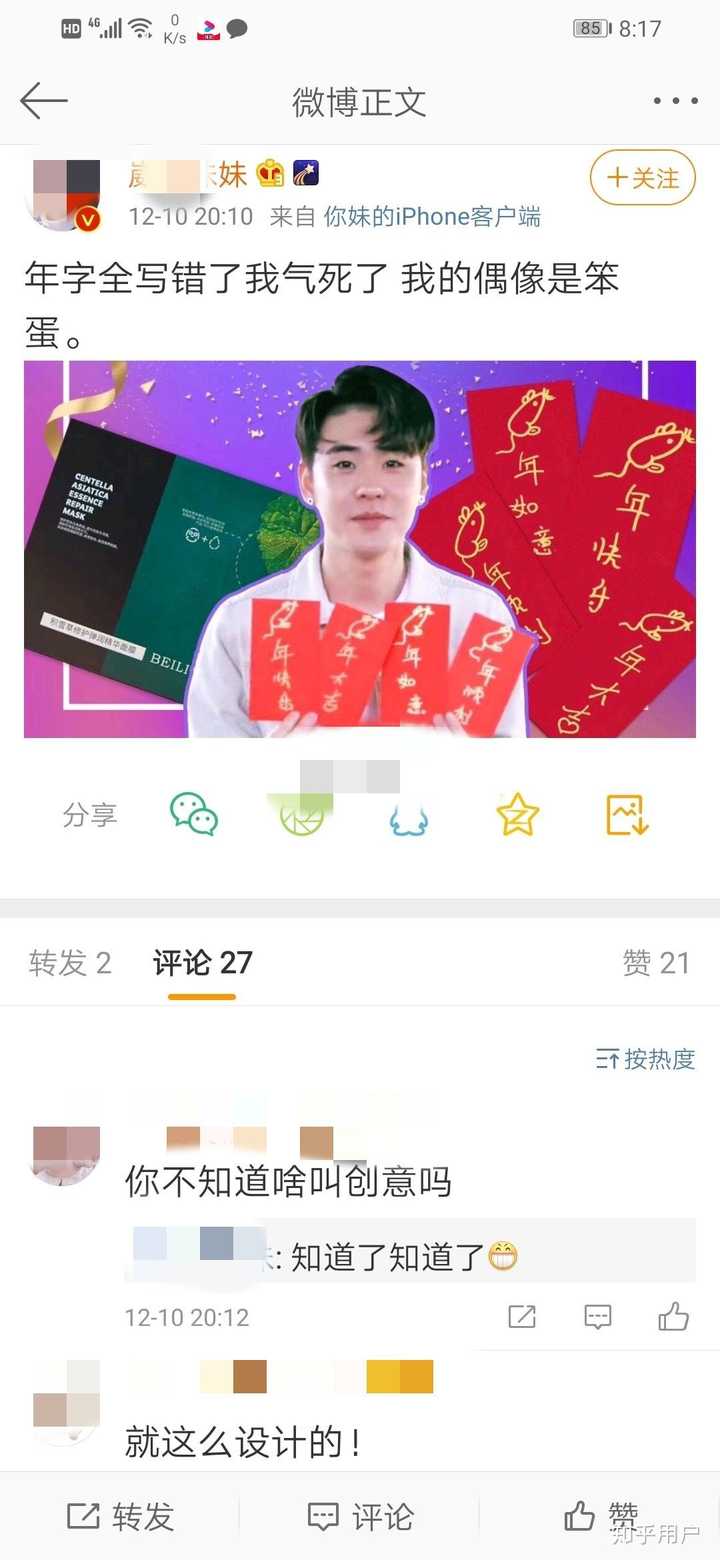Like the comment 你不知道啥叫创意吗

(x=674, y=1316)
